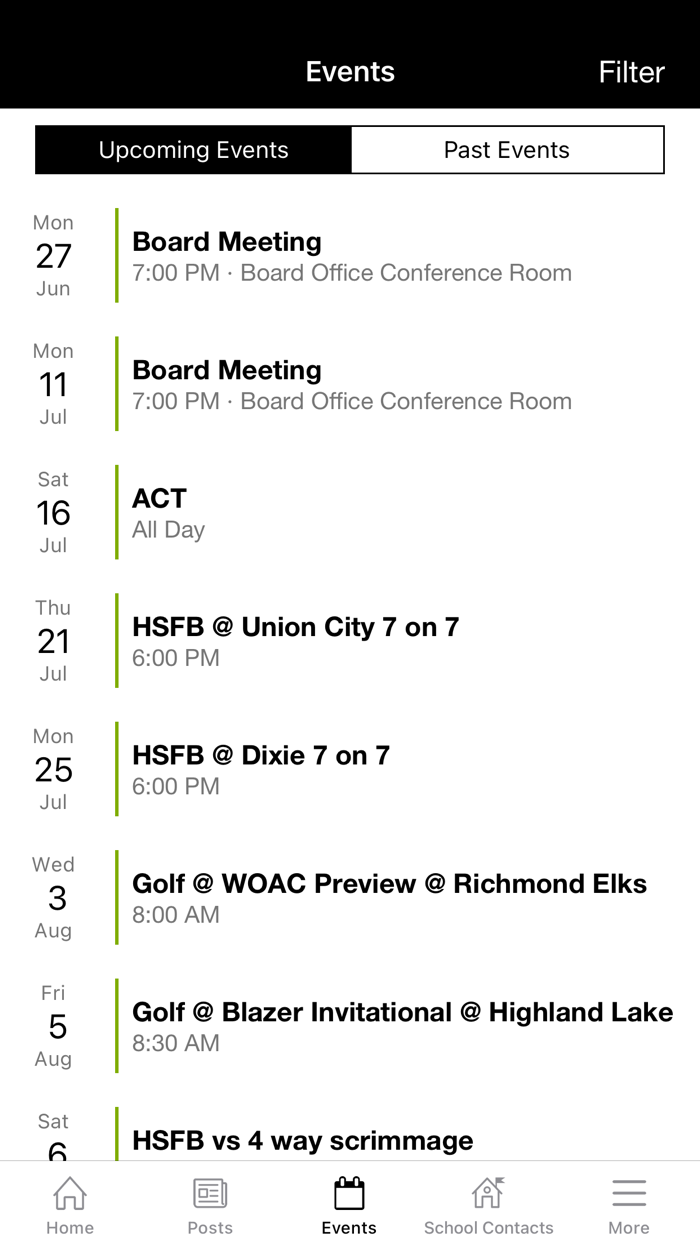This screenshot has width=700, height=1244.
Task: View Golf @ WOAC Preview event
Action: pos(389,898)
